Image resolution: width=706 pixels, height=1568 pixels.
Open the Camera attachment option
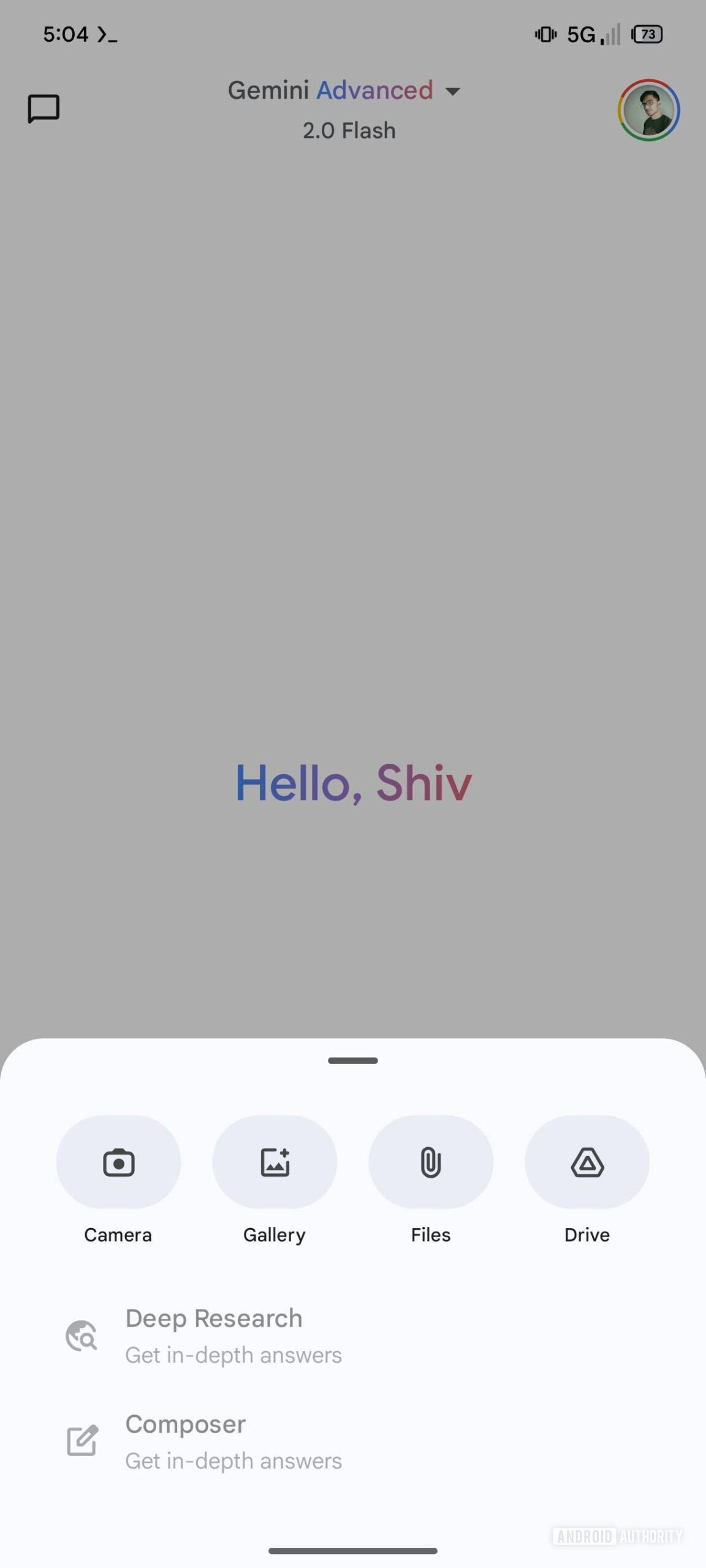[118, 1162]
